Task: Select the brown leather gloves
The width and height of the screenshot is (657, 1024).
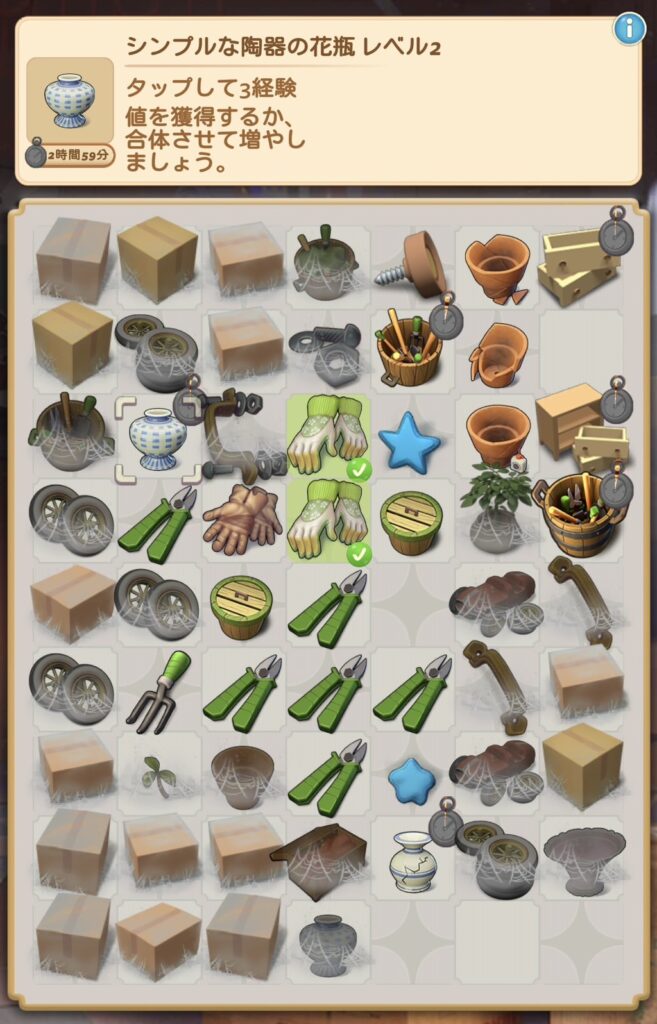Action: click(x=241, y=518)
